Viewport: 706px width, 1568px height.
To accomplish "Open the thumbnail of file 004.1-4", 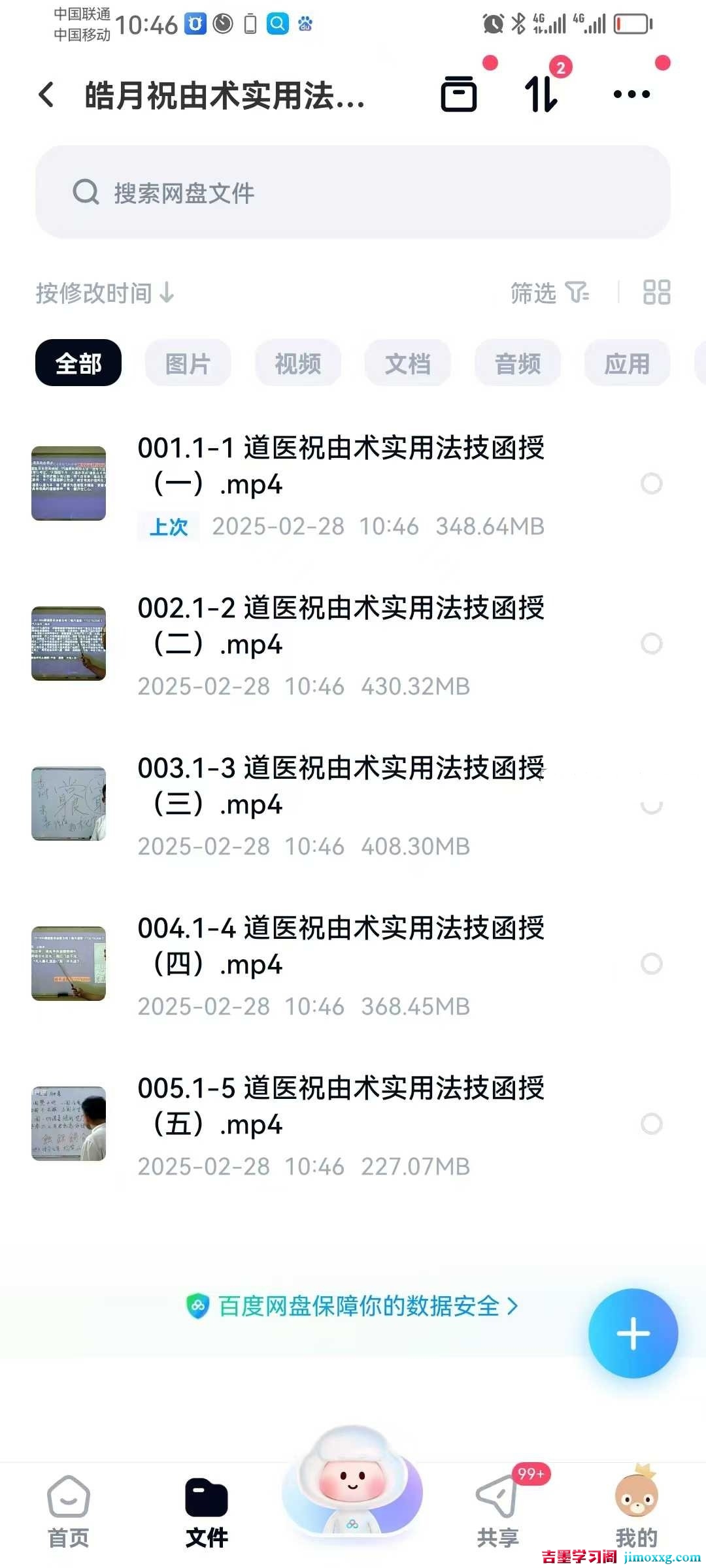I will click(69, 964).
